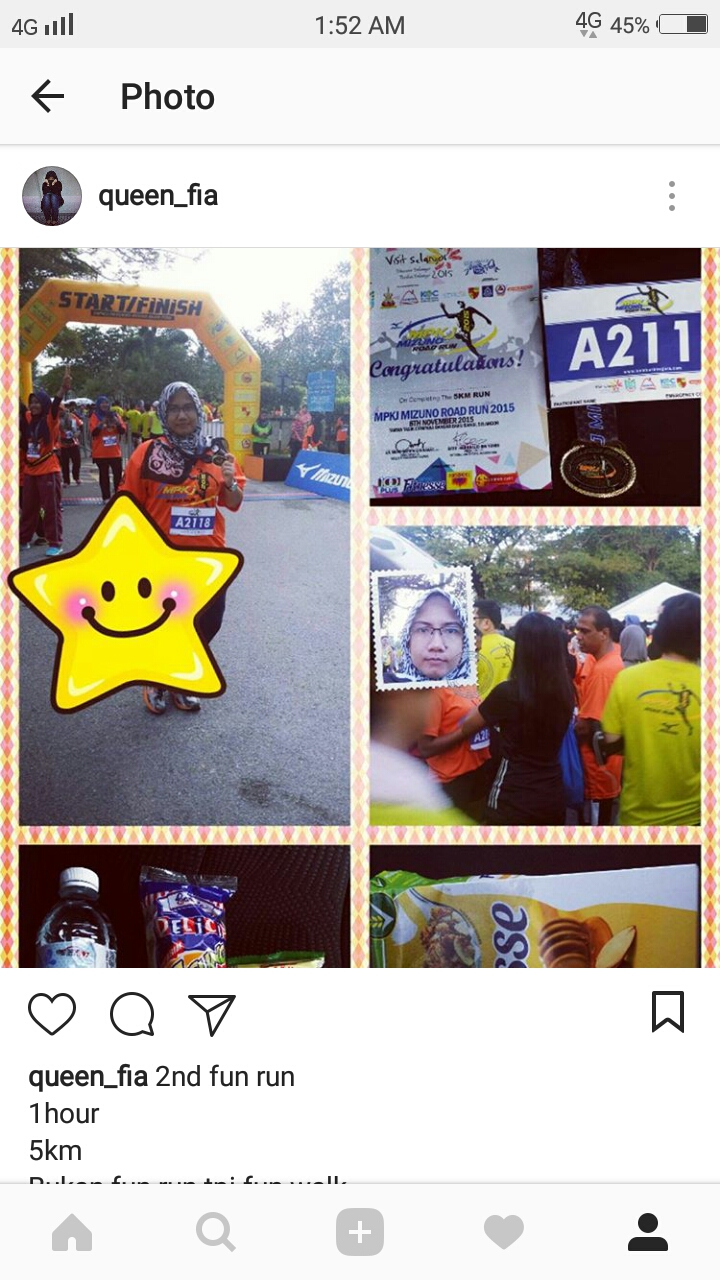Open the Search tab

[x=216, y=1232]
